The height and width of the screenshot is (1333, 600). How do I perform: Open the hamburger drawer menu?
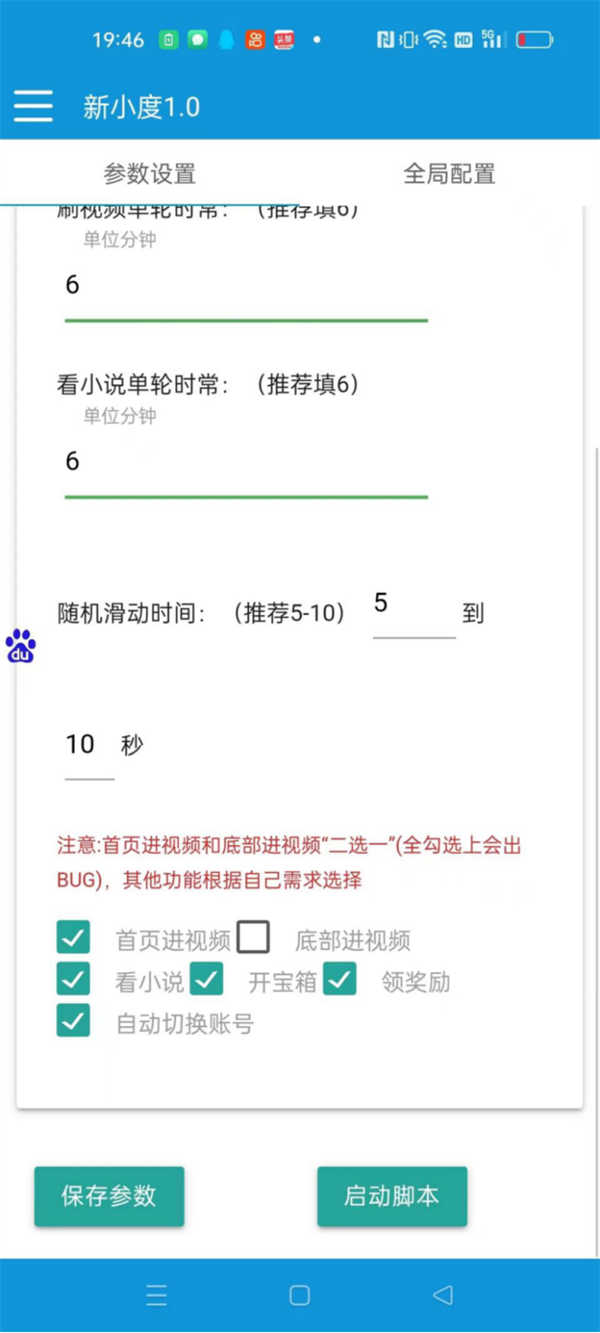click(33, 106)
